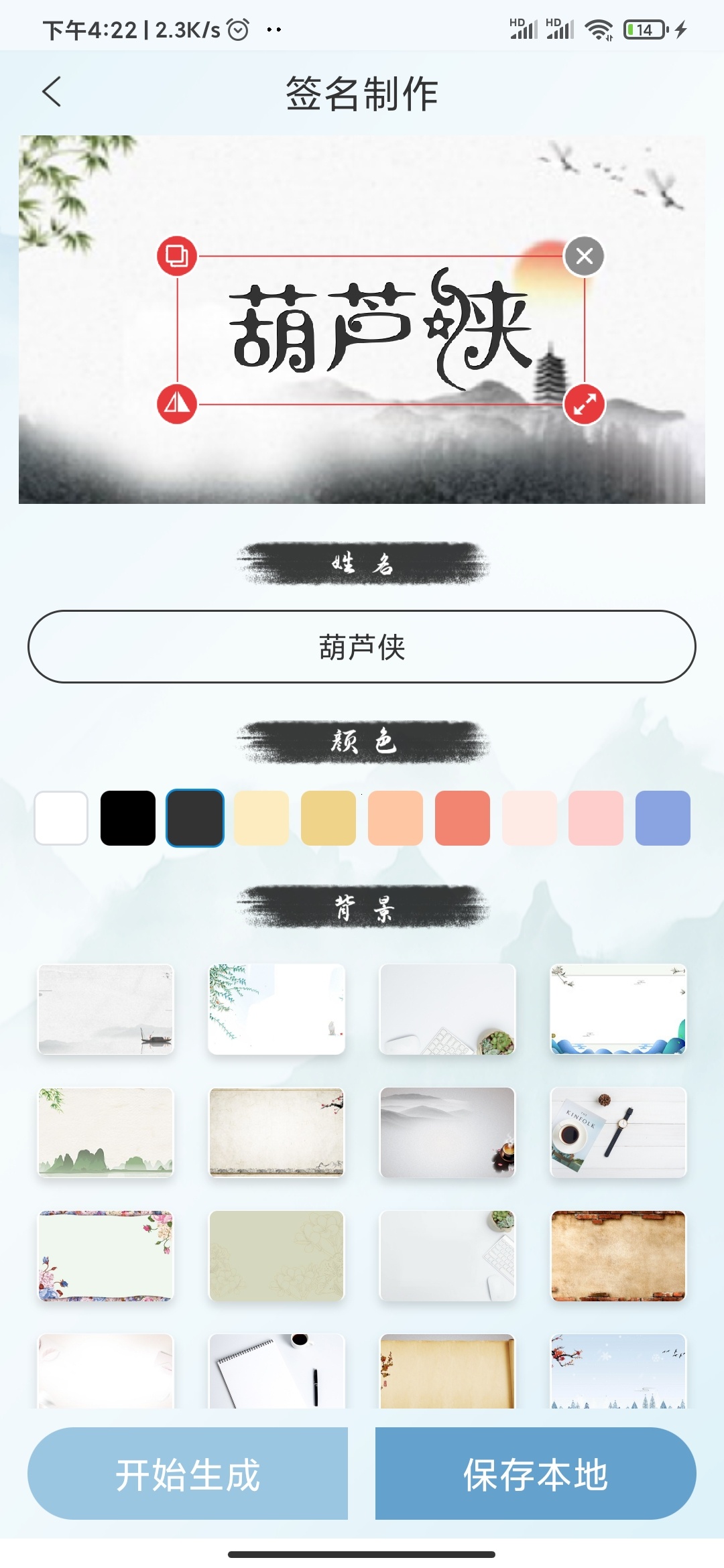Choose the periwinkle blue color swatch

tap(662, 818)
